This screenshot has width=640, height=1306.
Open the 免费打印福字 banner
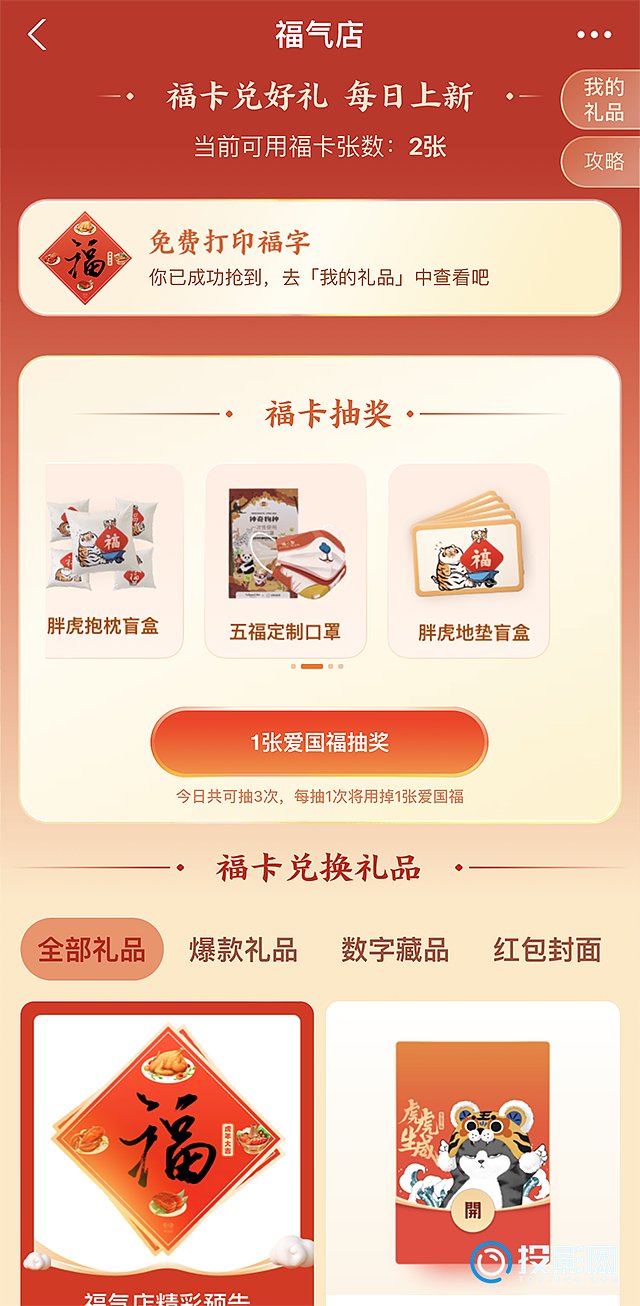pyautogui.click(x=320, y=258)
